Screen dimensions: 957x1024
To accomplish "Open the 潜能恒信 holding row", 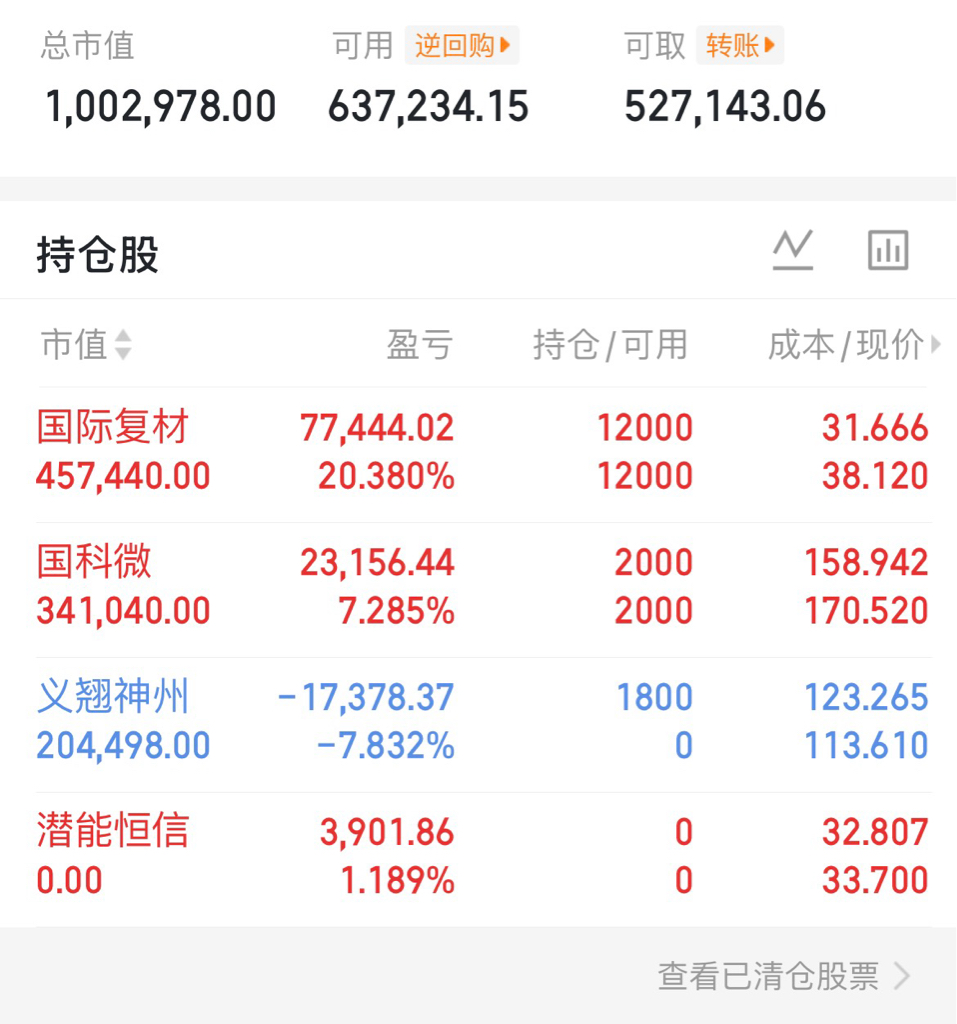I will [x=483, y=857].
